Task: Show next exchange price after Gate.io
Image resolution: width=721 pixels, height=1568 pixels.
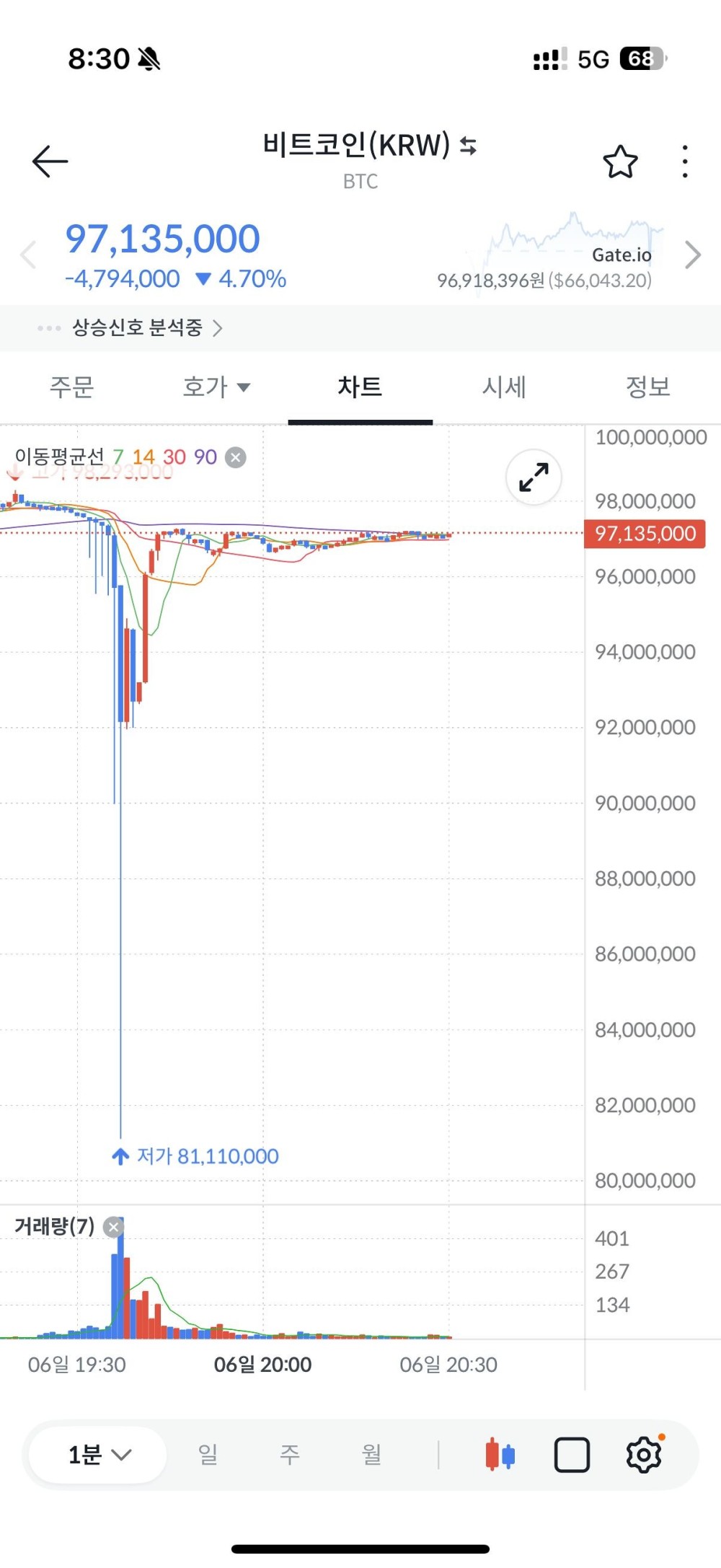Action: pyautogui.click(x=692, y=255)
